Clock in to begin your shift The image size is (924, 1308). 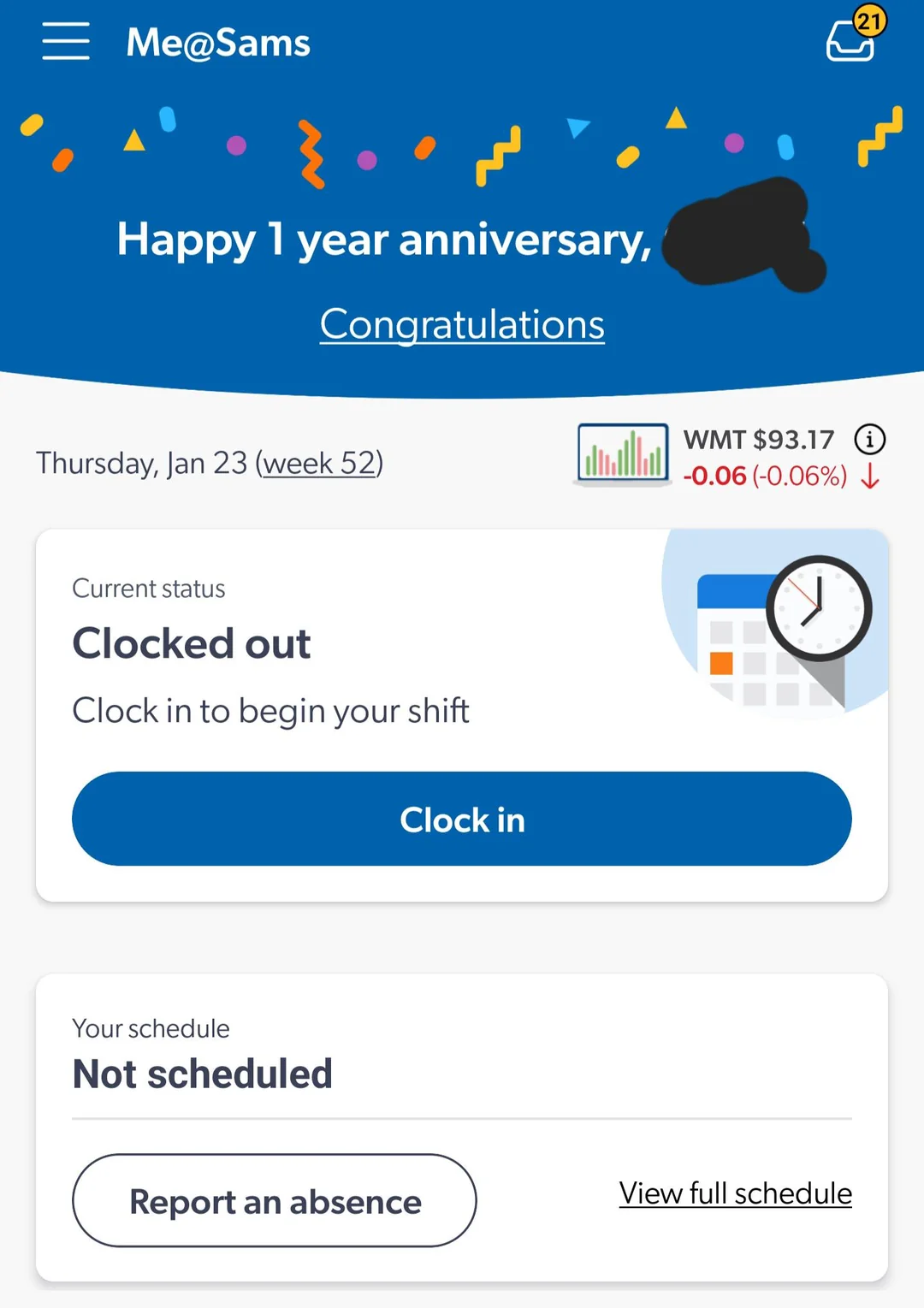[462, 819]
